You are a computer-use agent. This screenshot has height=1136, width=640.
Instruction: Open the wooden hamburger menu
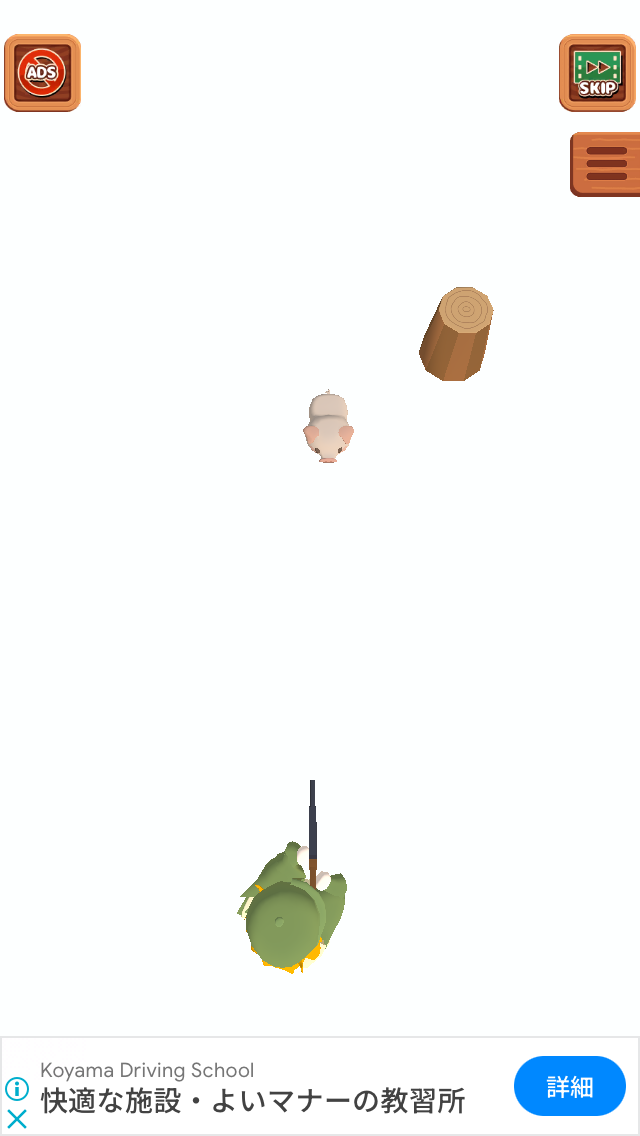coord(606,164)
